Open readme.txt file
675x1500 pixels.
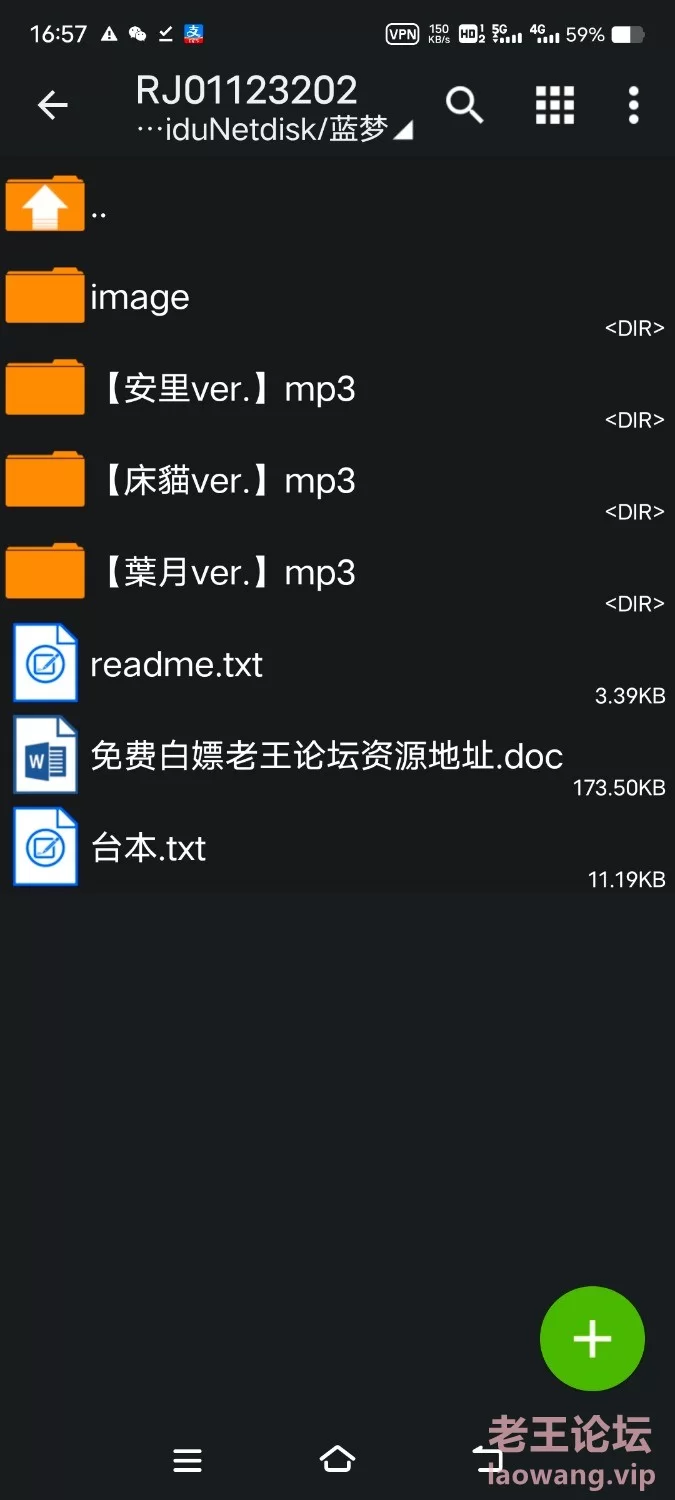click(x=337, y=665)
